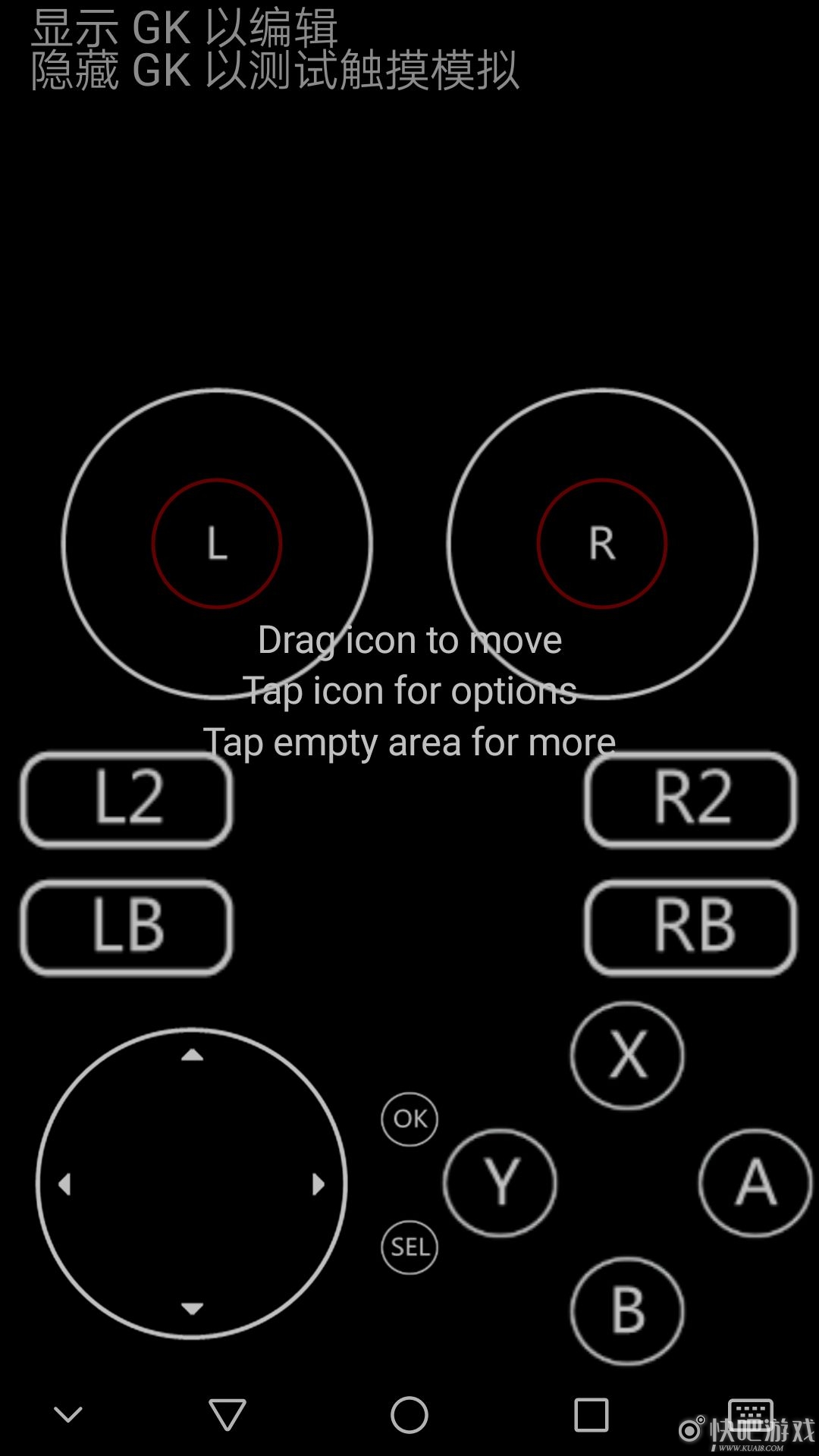The width and height of the screenshot is (819, 1456).
Task: Tap the D-pad left arrow
Action: (64, 1184)
